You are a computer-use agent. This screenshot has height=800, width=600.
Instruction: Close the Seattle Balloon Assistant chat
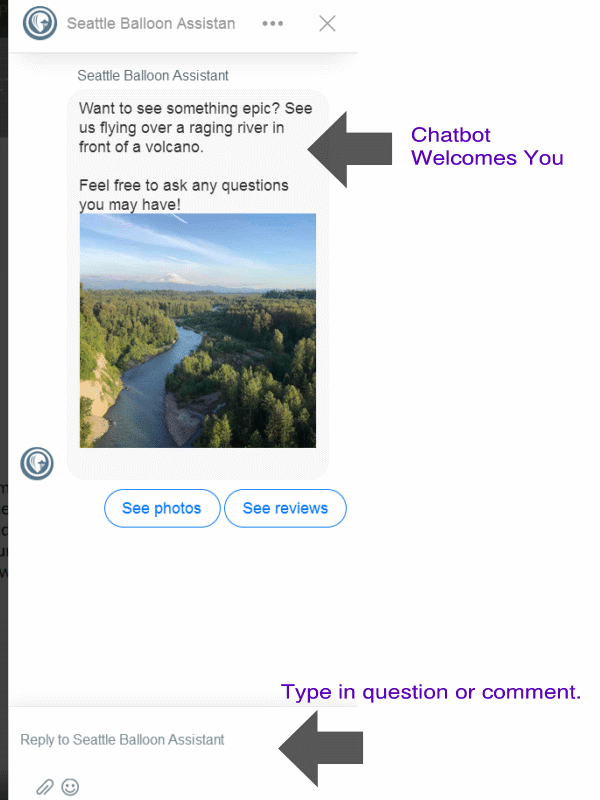[x=327, y=24]
